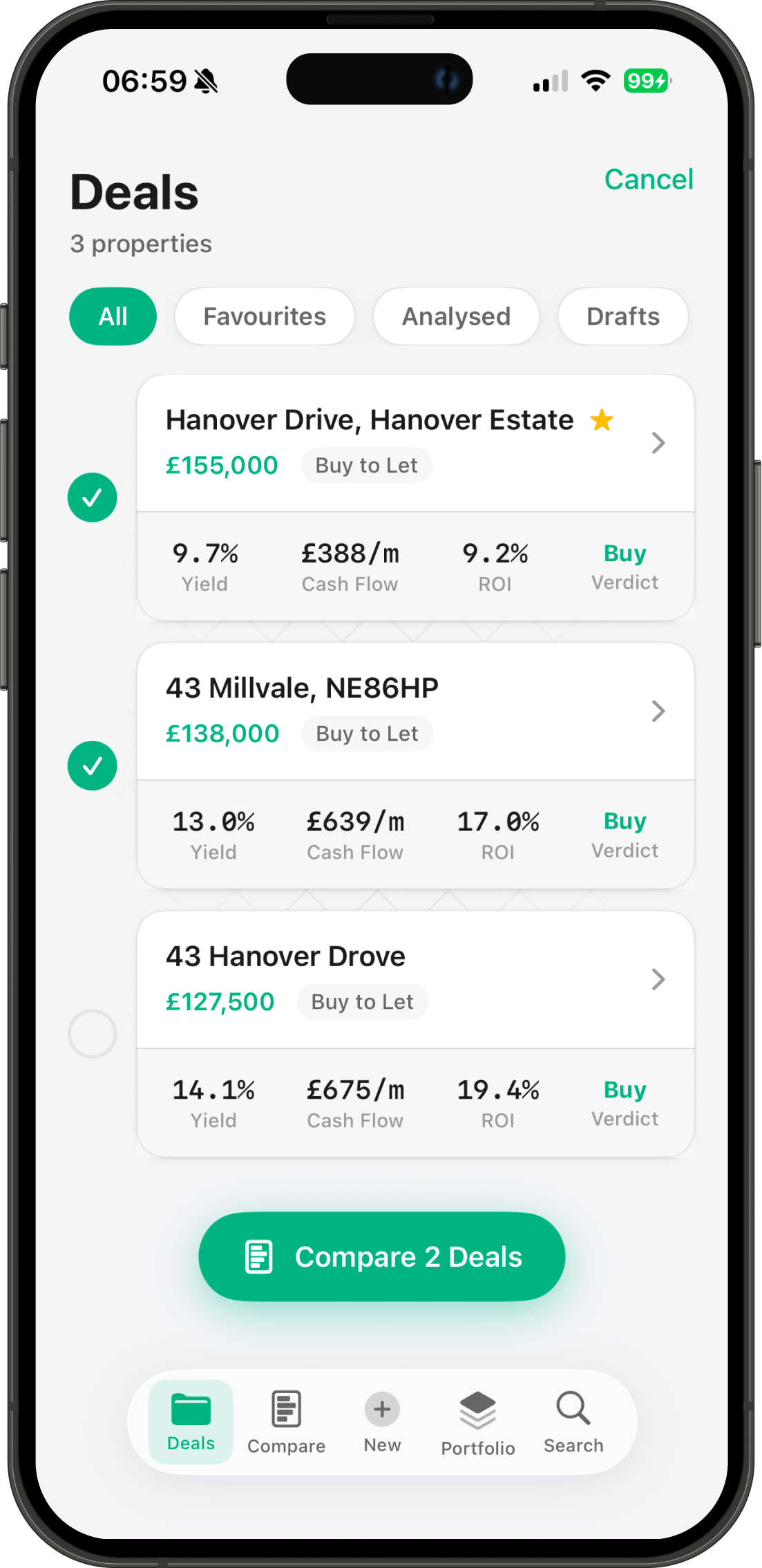The height and width of the screenshot is (1568, 762).
Task: Open the Search tab
Action: point(573,1422)
